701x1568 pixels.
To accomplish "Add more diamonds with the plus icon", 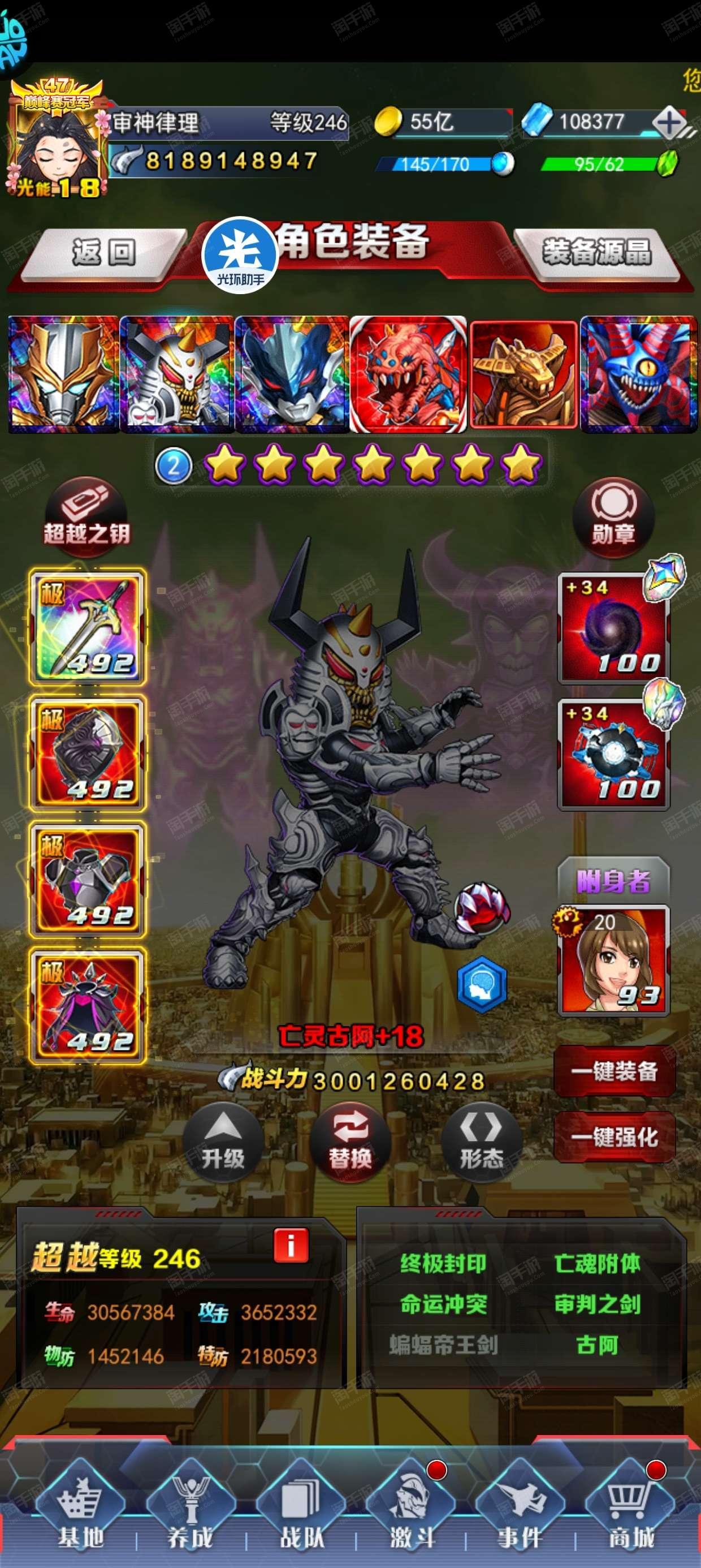I will coord(668,123).
